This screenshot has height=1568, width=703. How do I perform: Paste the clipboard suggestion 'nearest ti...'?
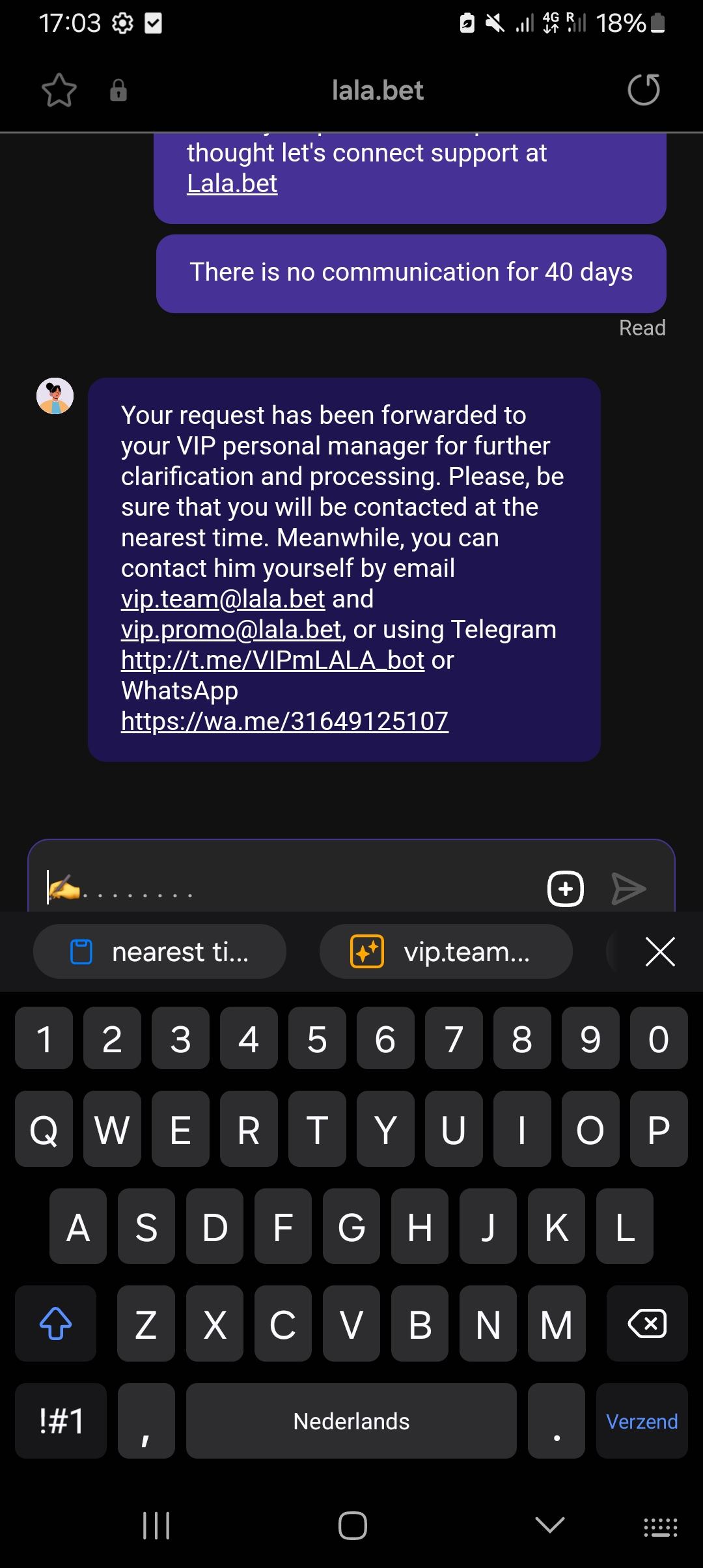pos(159,952)
